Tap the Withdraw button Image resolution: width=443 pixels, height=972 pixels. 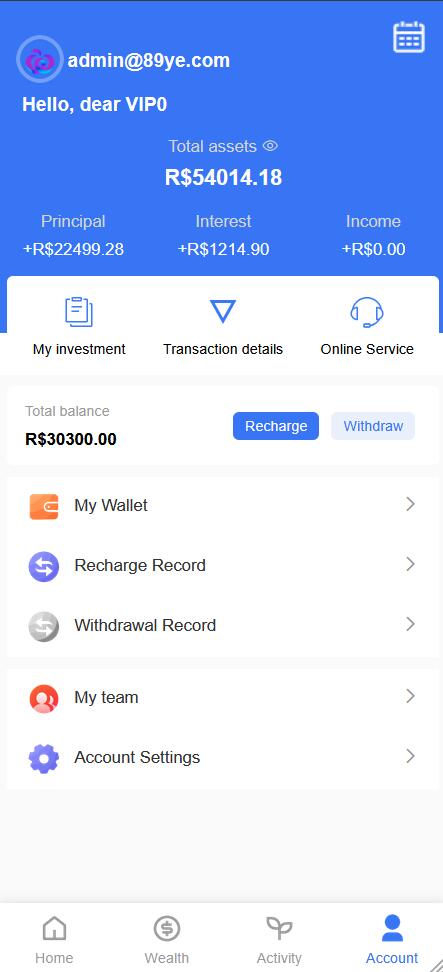pos(373,426)
